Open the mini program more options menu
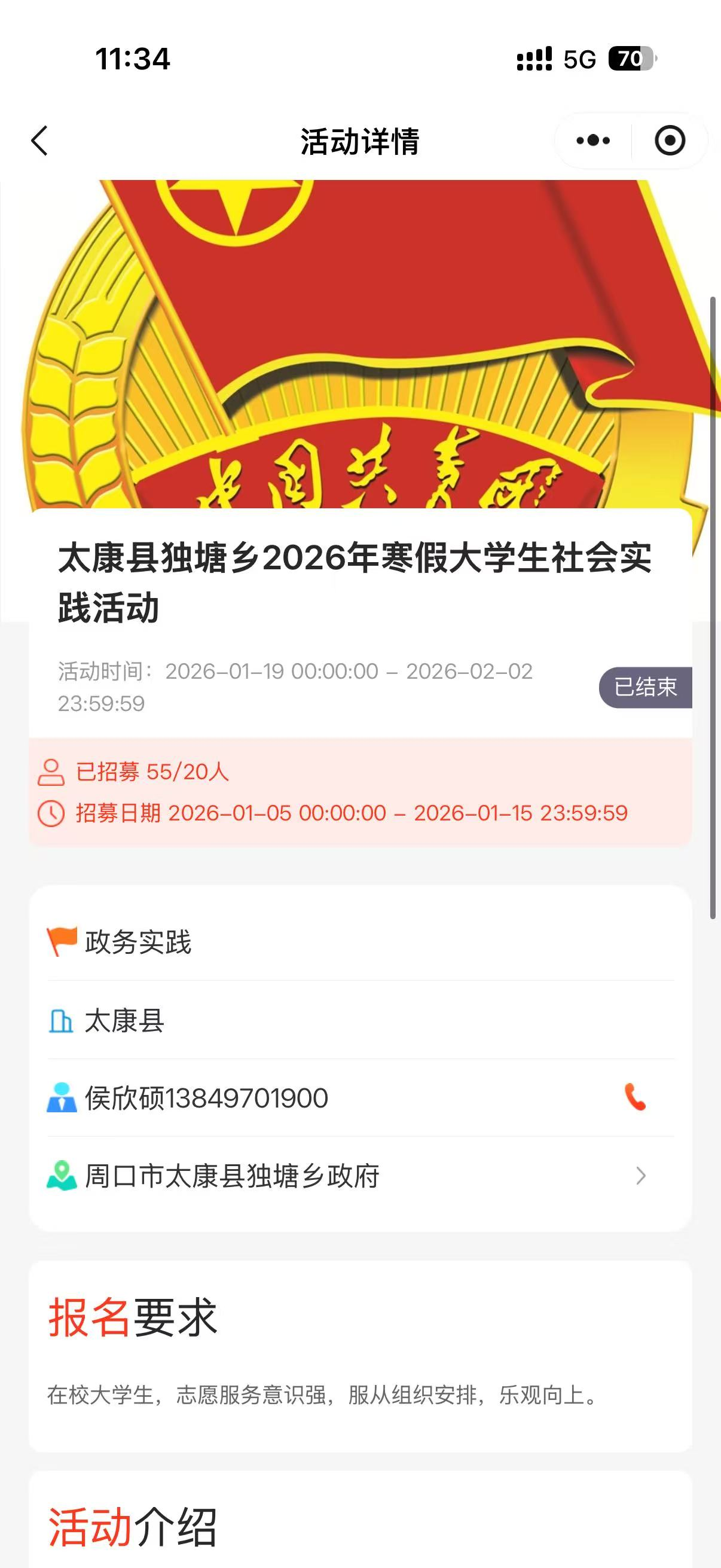This screenshot has width=721, height=1568. point(593,141)
